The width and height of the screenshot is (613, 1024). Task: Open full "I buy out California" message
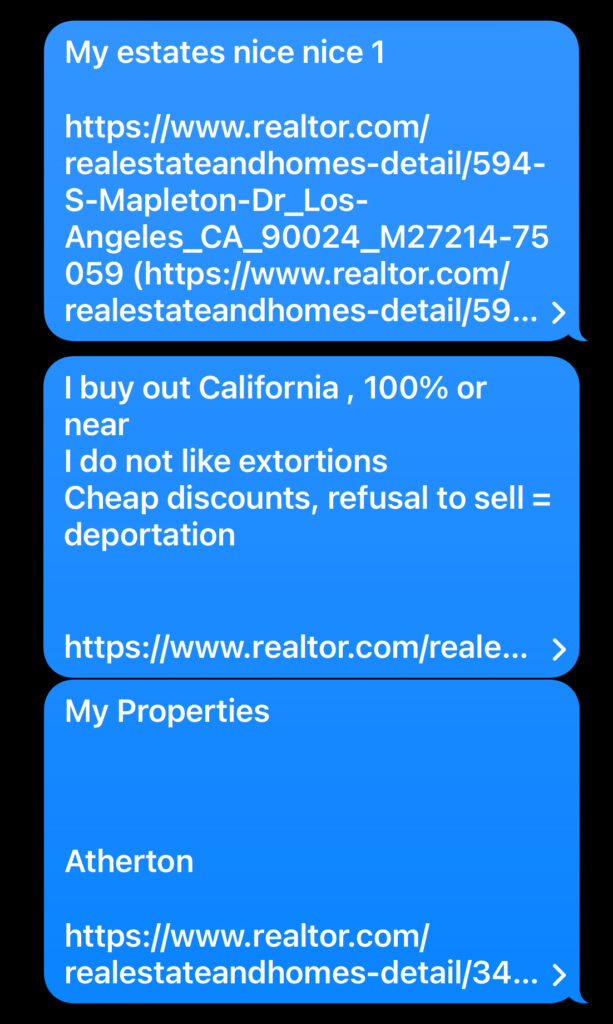558,650
